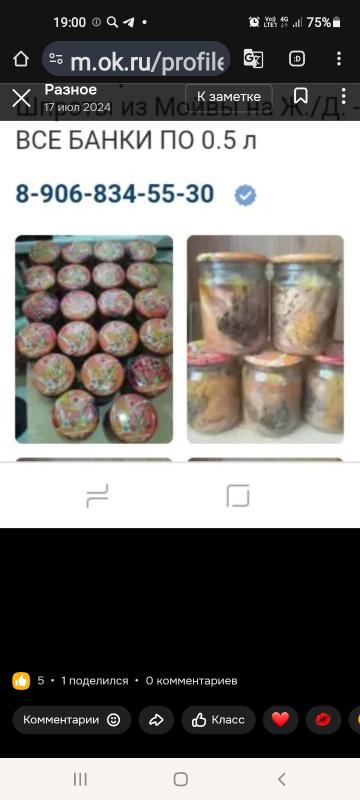
Task: Open Комментарии for this photo
Action: [x=72, y=720]
